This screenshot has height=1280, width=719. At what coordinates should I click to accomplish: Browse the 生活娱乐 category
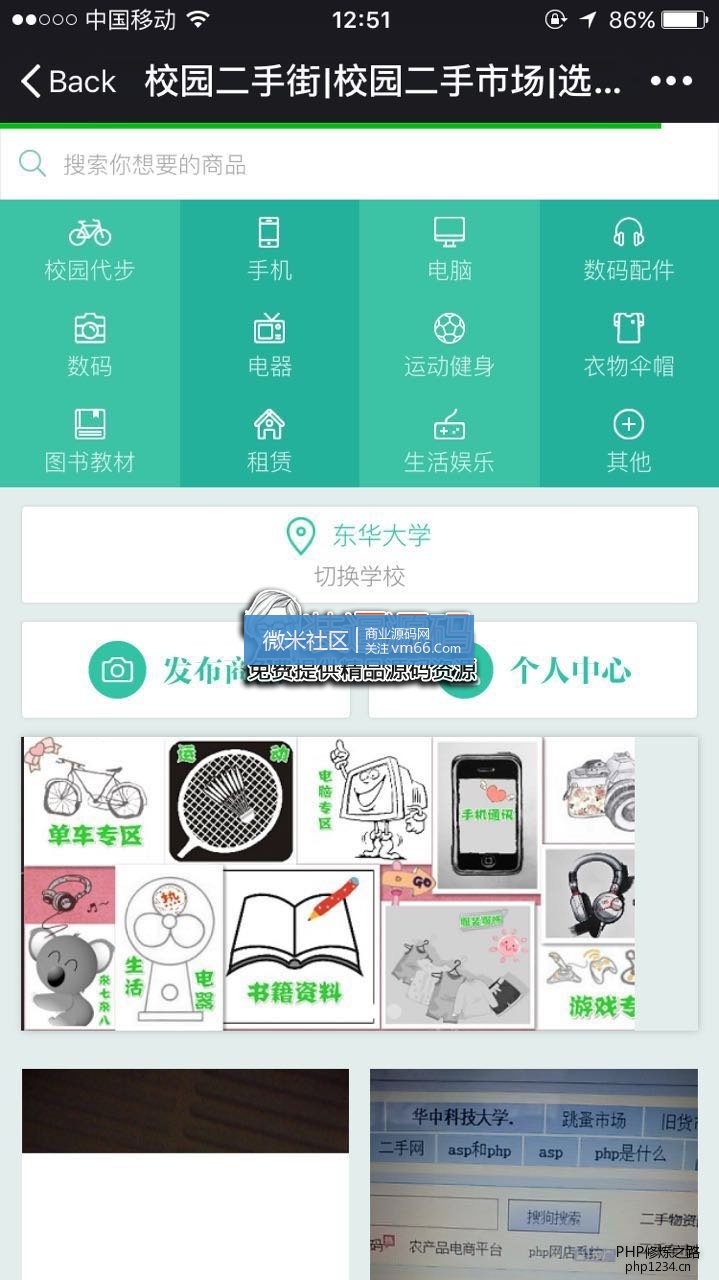click(449, 440)
